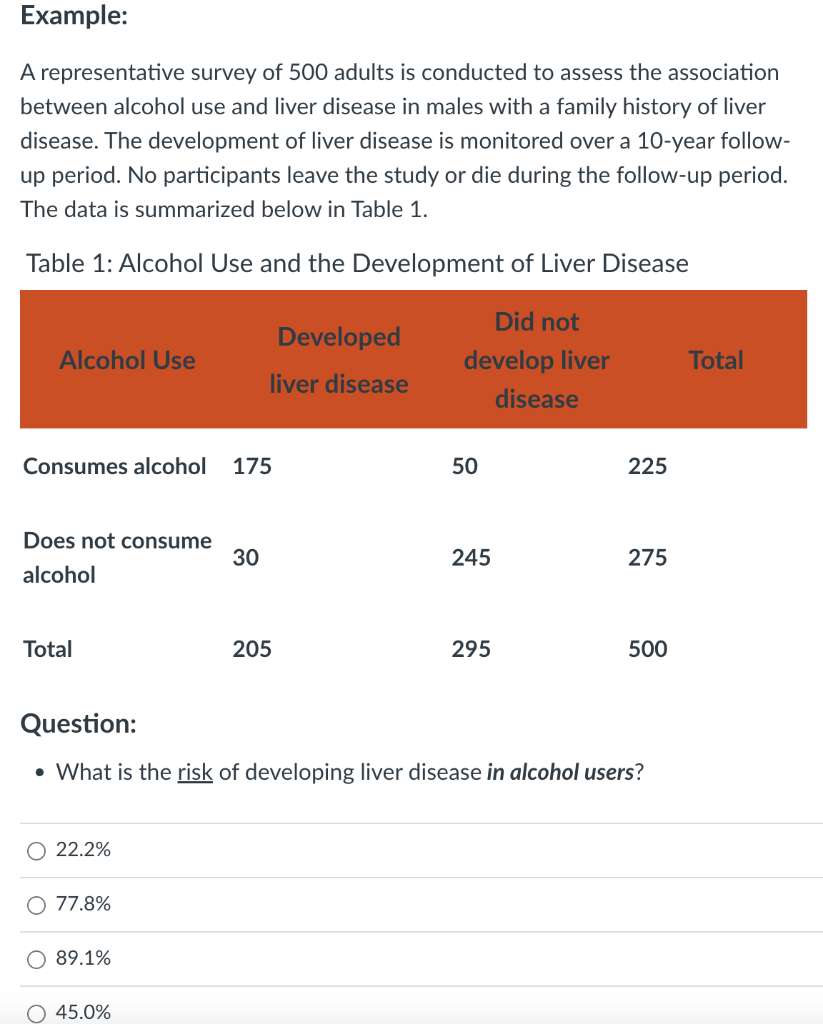Screen dimensions: 823x1024
Task: Click the Did not develop liver disease header
Action: 537,360
